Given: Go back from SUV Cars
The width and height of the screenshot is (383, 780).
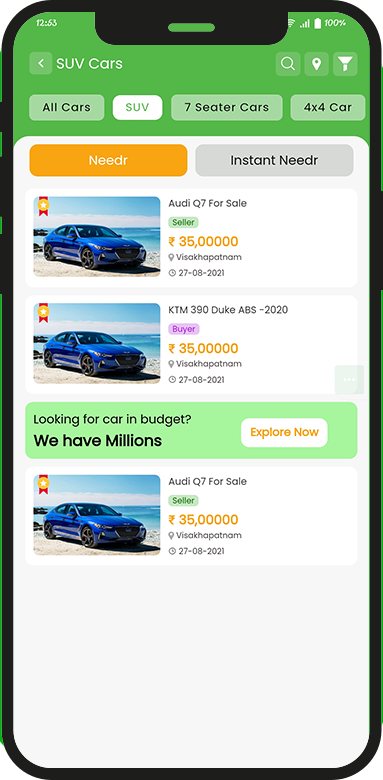Looking at the screenshot, I should point(41,63).
